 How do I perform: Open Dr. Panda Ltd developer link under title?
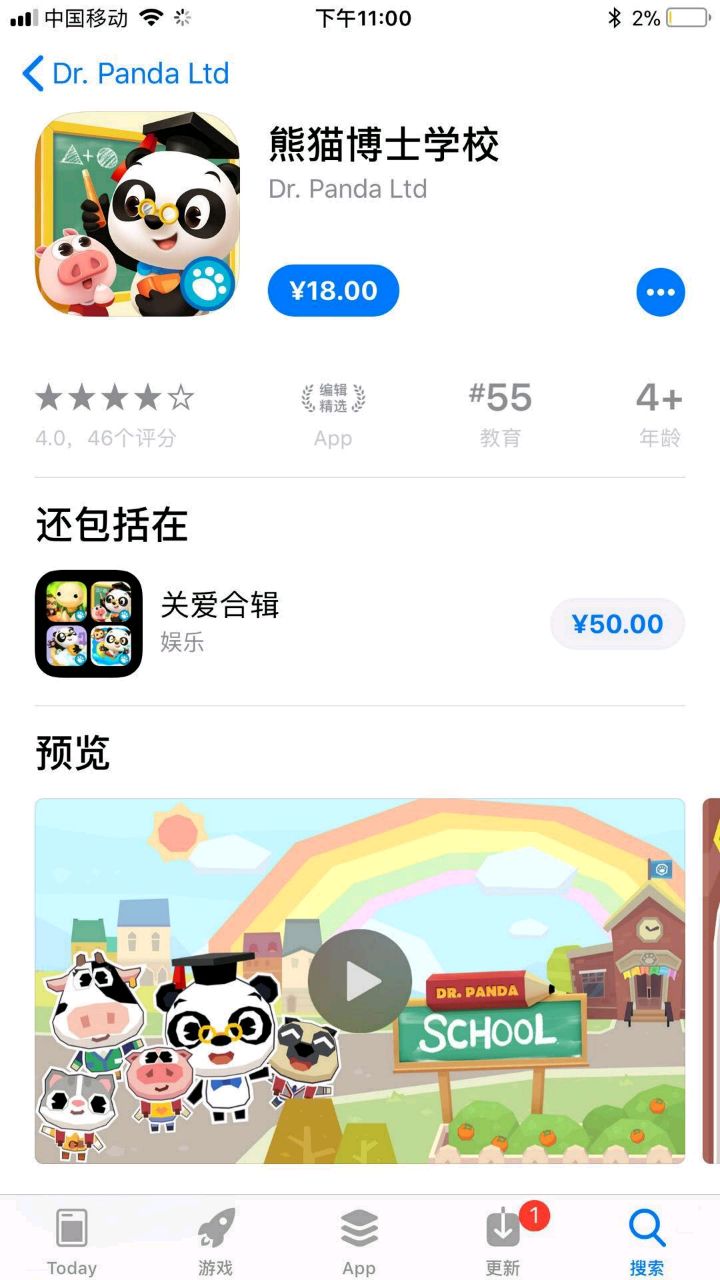pos(348,189)
